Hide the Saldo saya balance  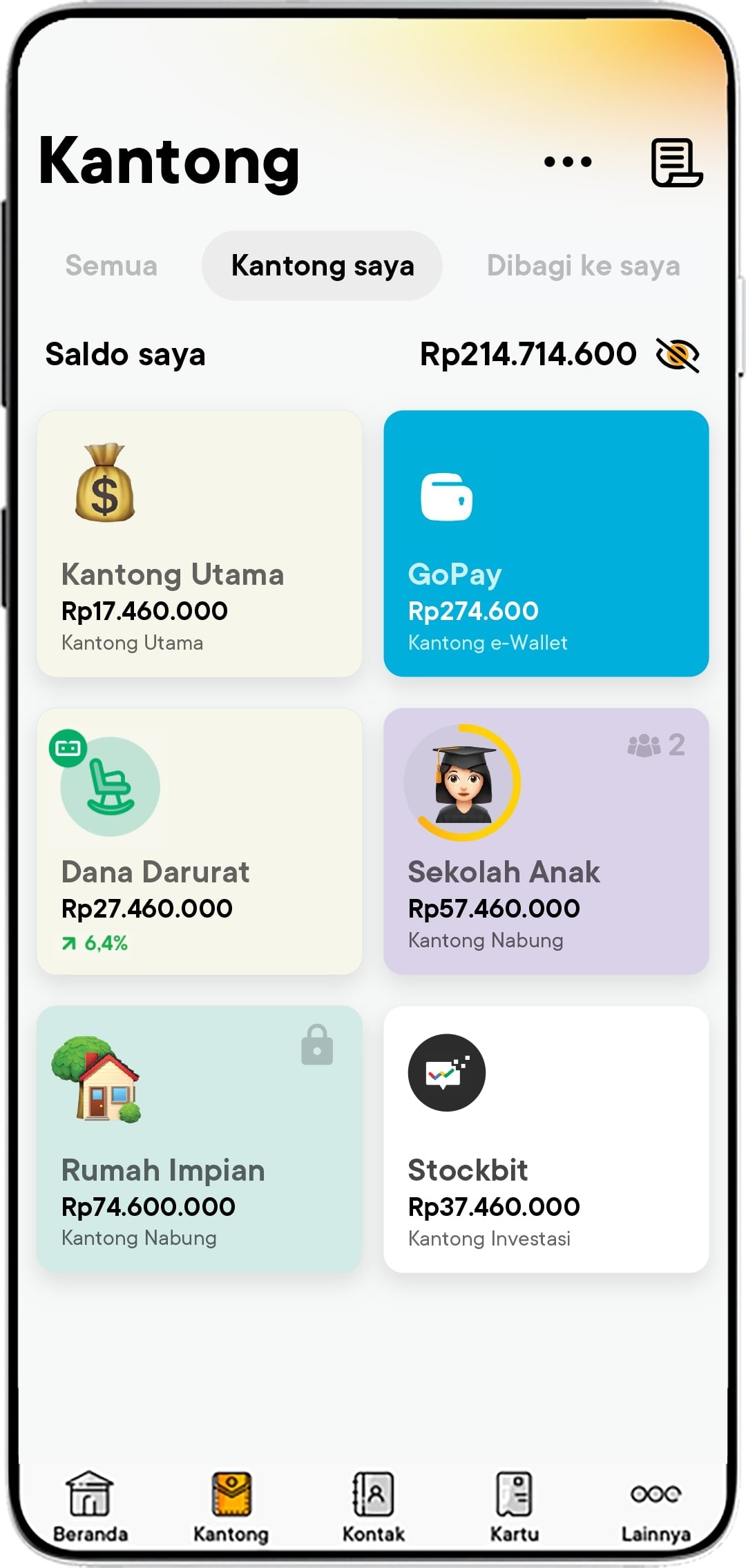[678, 355]
